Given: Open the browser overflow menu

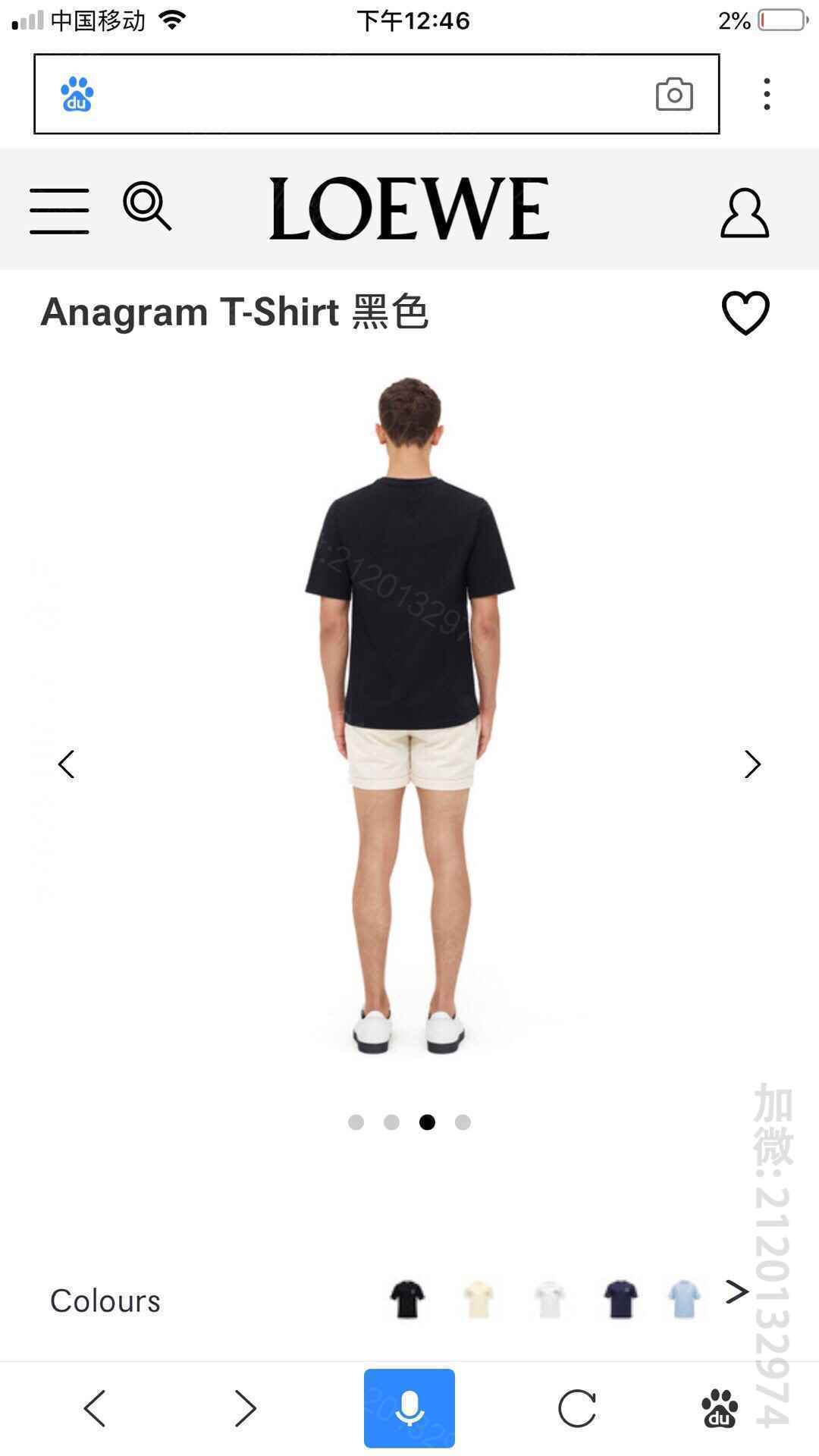Looking at the screenshot, I should point(767,94).
